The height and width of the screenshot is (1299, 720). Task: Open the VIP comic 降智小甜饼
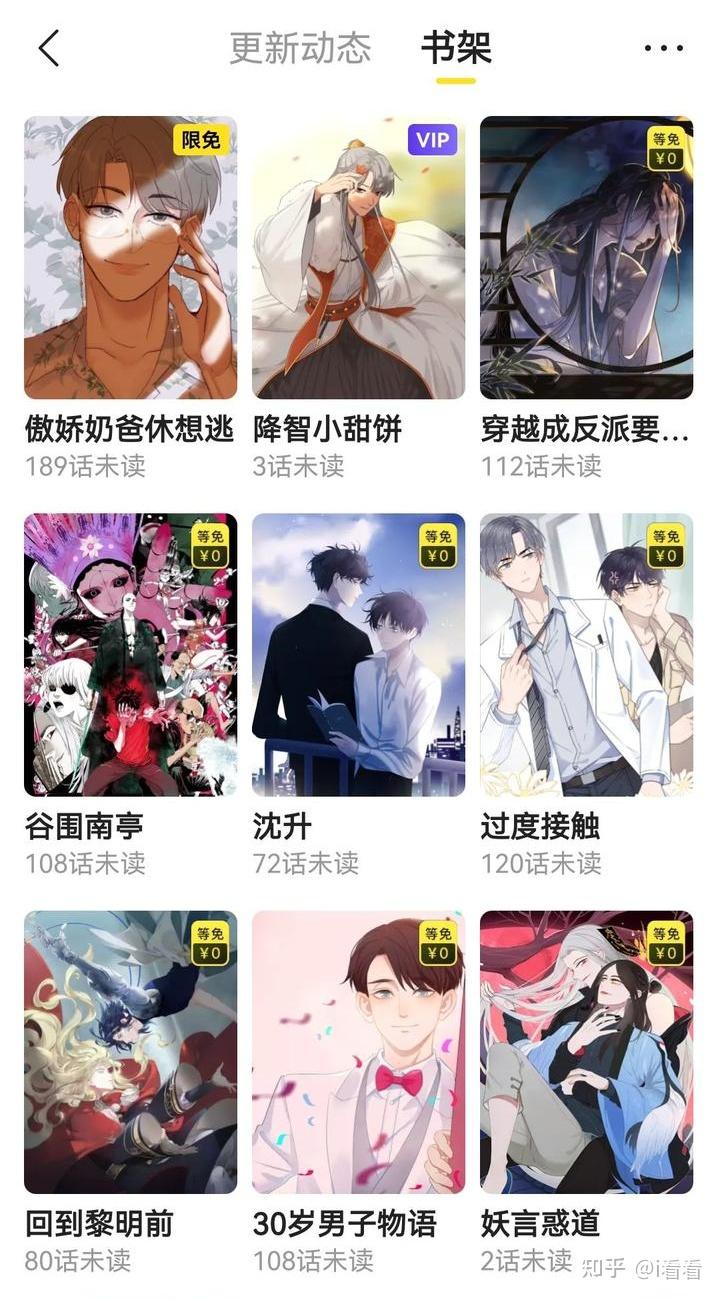tap(358, 258)
